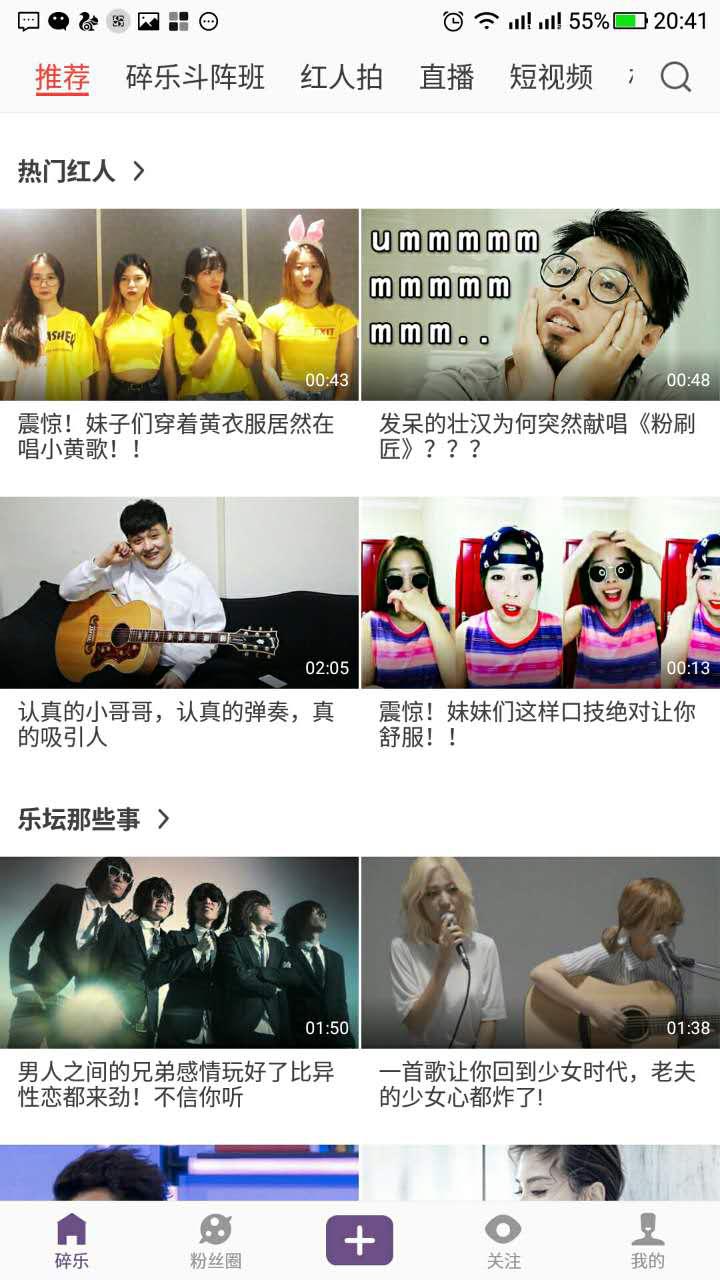Open the video 男人之间的兄弟感情
Viewport: 720px width, 1280px height.
tap(179, 953)
